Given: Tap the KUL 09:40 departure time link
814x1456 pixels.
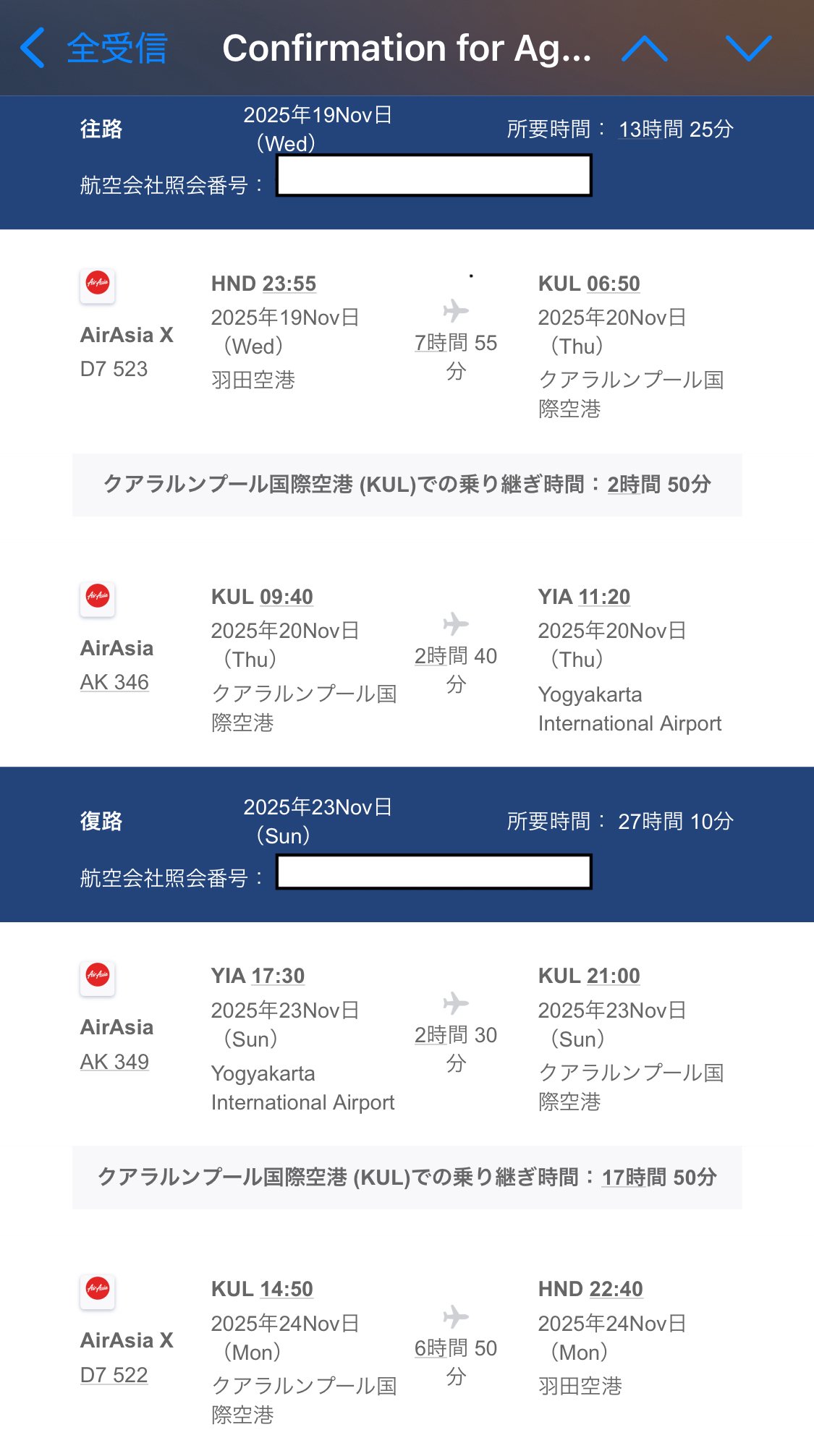Looking at the screenshot, I should point(286,597).
